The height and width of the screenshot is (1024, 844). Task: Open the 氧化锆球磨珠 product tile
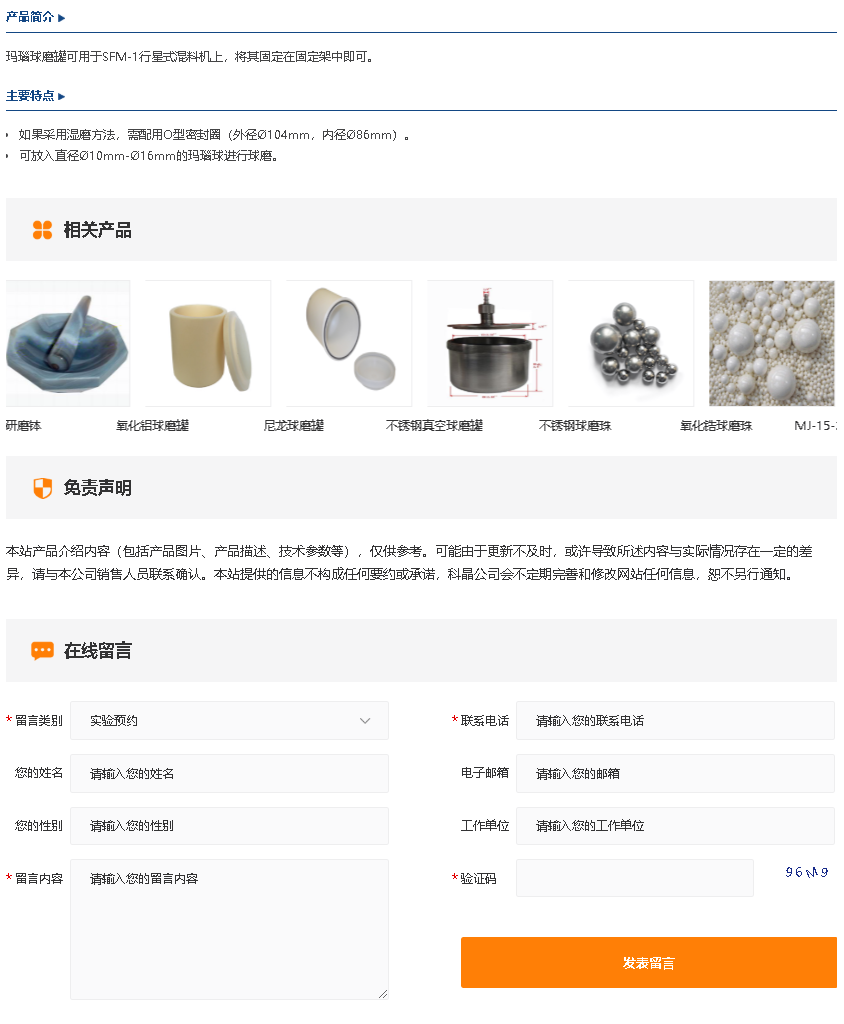(771, 343)
